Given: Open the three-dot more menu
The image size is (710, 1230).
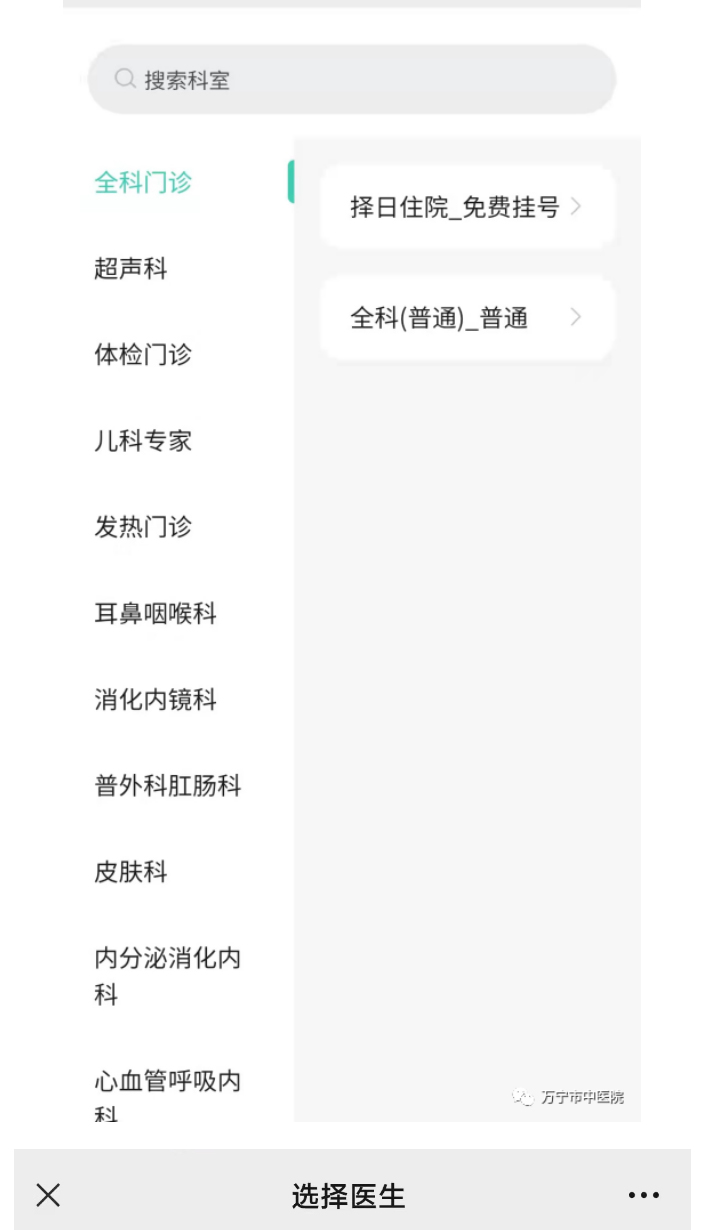Looking at the screenshot, I should pos(644,1195).
